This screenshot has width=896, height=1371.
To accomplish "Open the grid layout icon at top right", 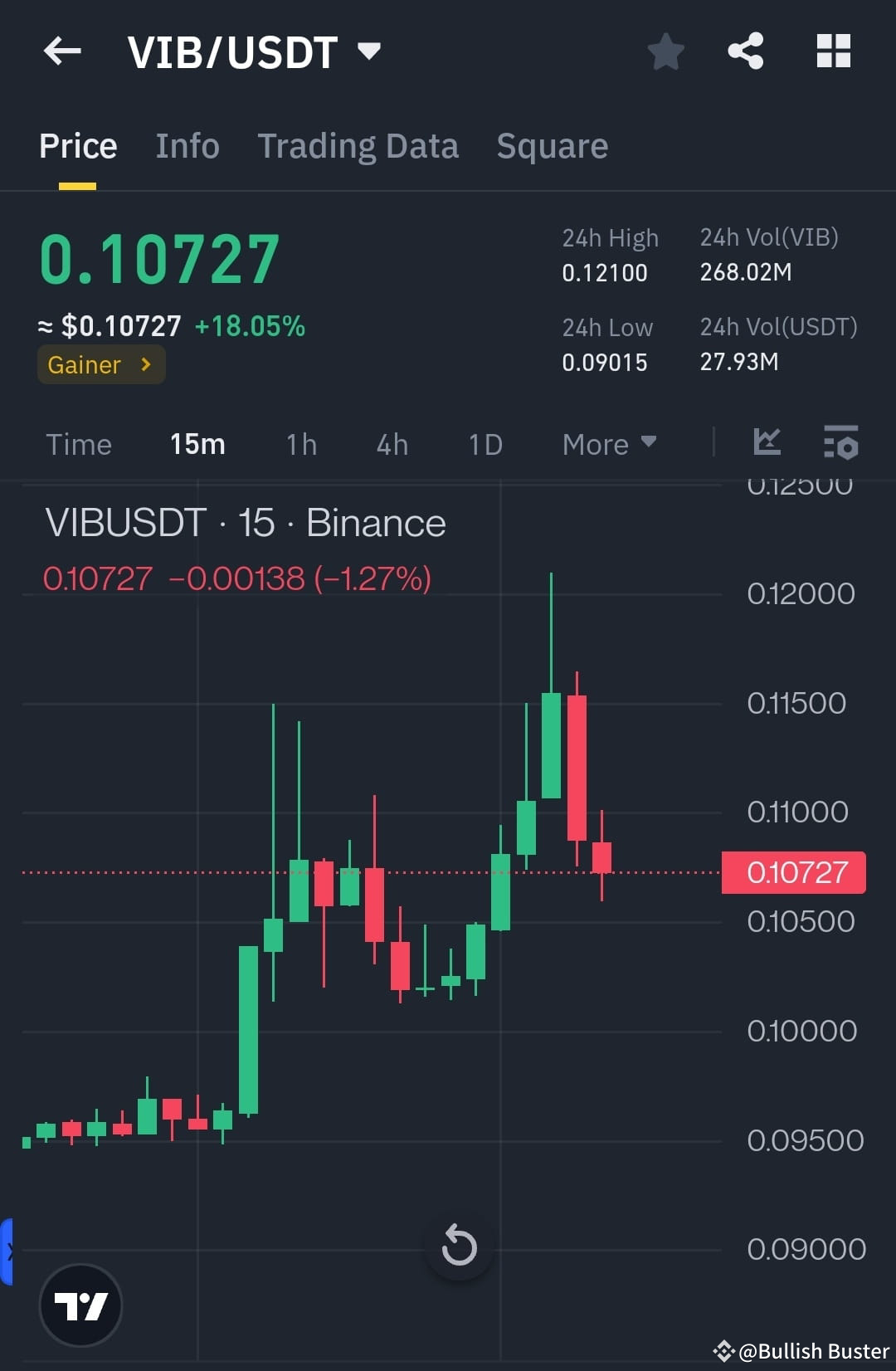I will pos(832,51).
